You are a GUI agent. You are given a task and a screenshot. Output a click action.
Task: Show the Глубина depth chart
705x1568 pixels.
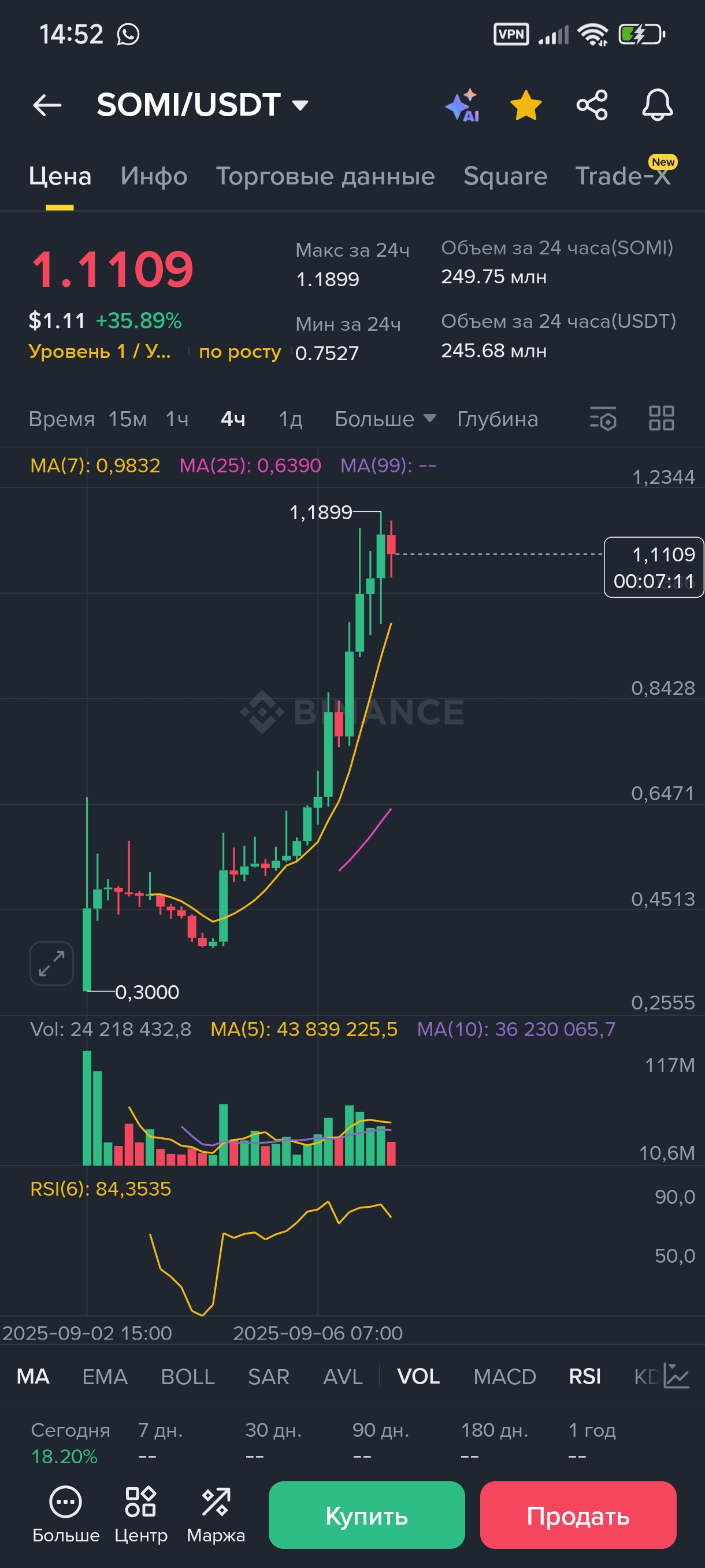tap(498, 419)
